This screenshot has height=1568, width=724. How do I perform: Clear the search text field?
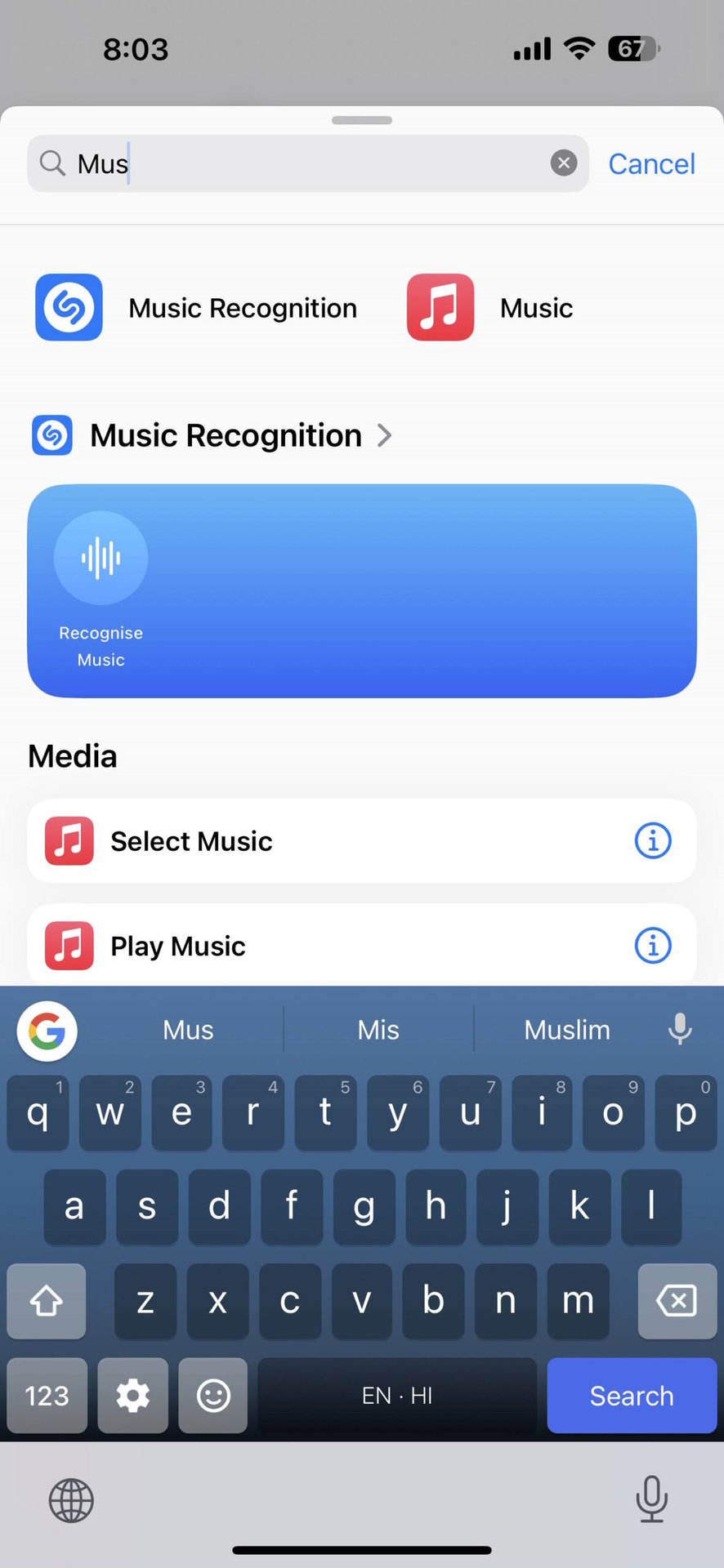pyautogui.click(x=563, y=163)
